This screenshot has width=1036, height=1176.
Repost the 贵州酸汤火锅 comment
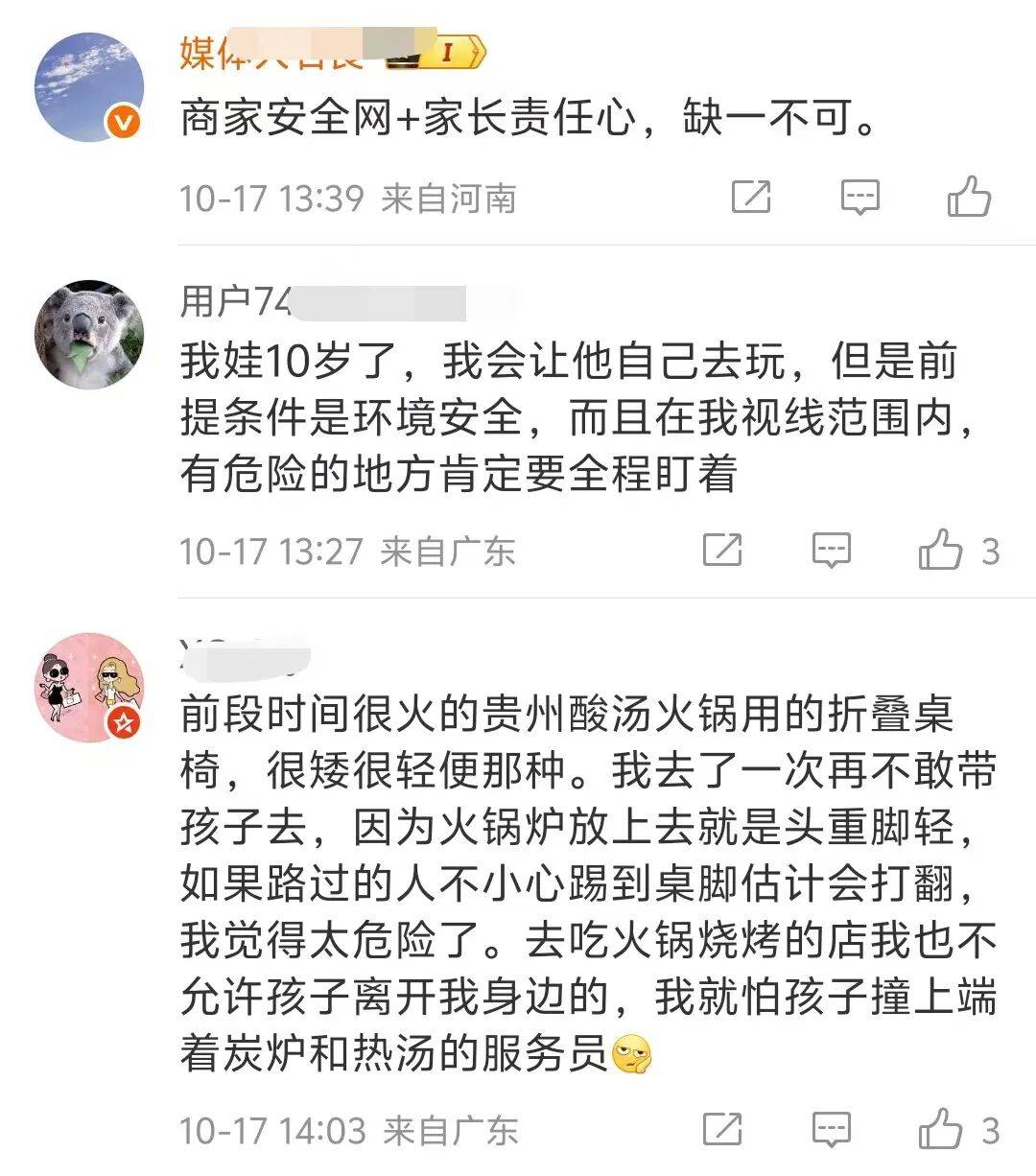(x=722, y=1129)
